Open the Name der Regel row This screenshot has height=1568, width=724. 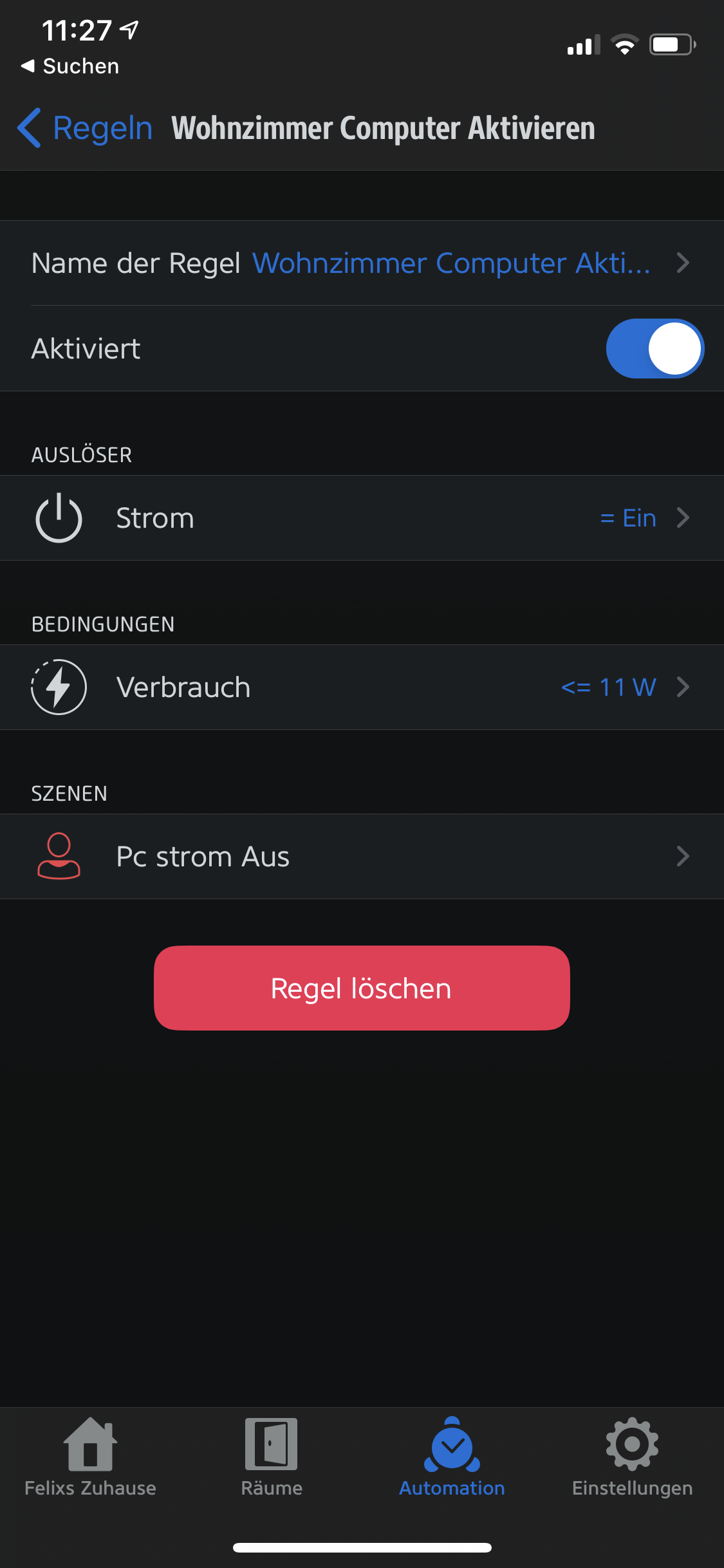(362, 263)
